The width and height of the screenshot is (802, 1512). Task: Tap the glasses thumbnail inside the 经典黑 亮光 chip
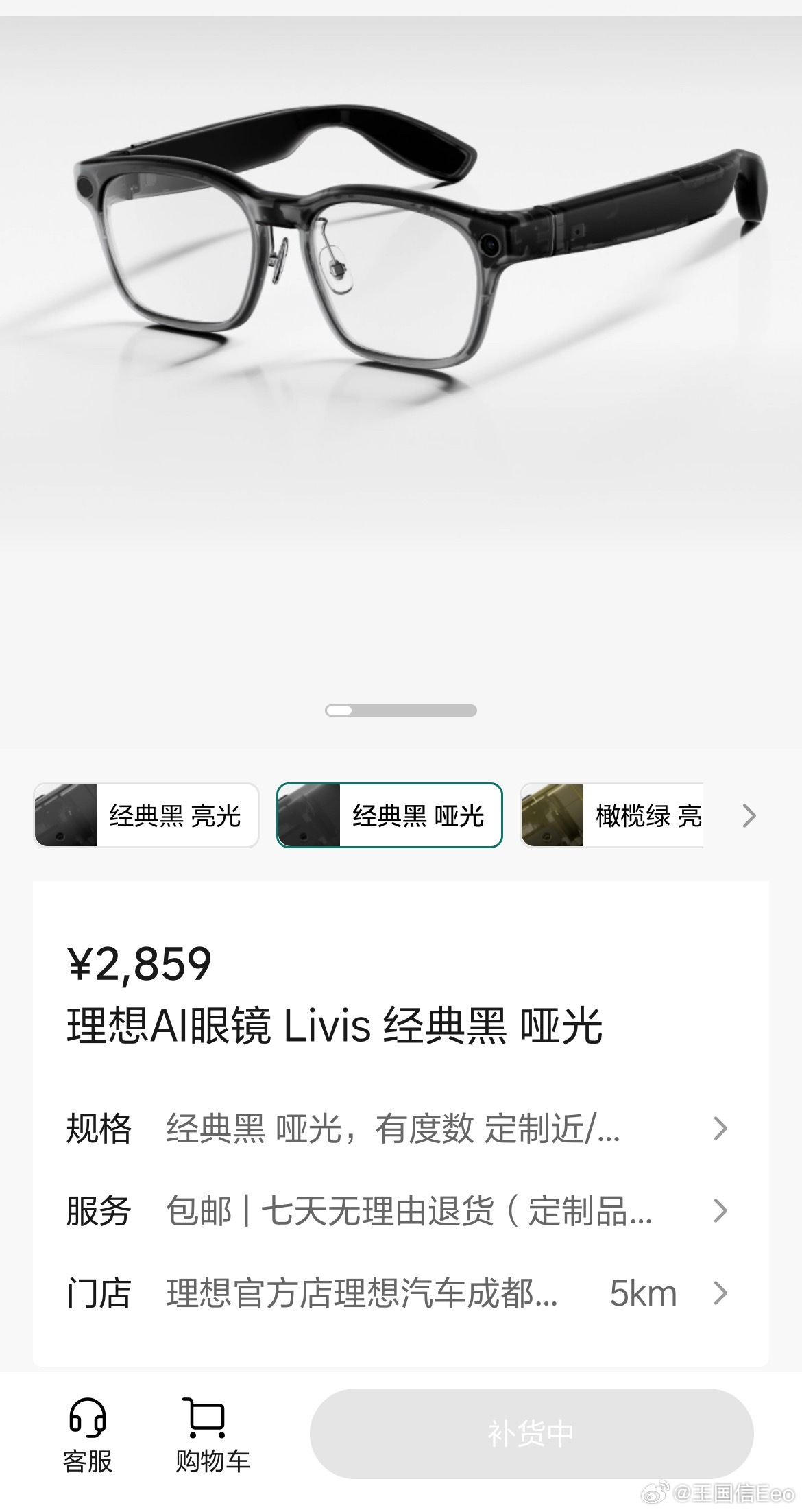point(65,816)
